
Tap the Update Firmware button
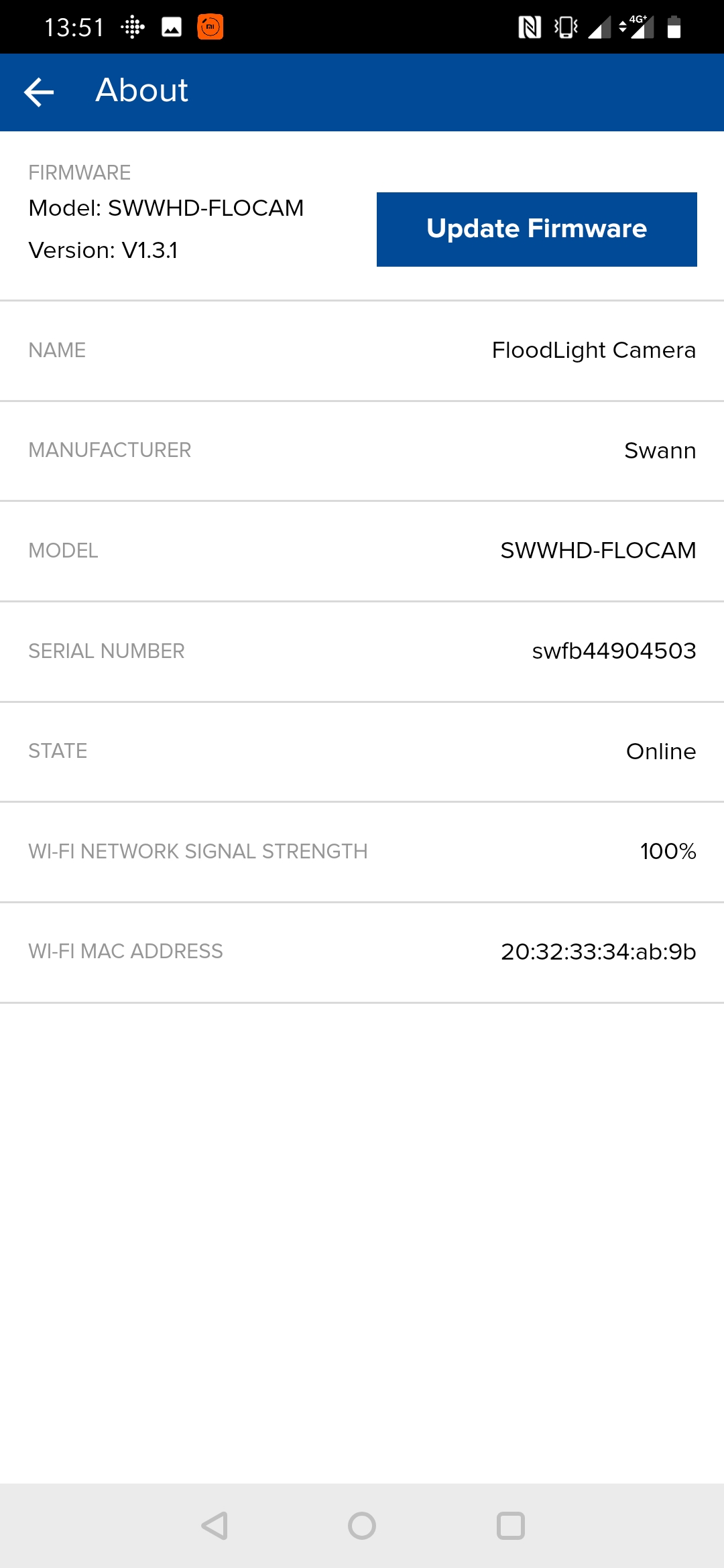[536, 229]
